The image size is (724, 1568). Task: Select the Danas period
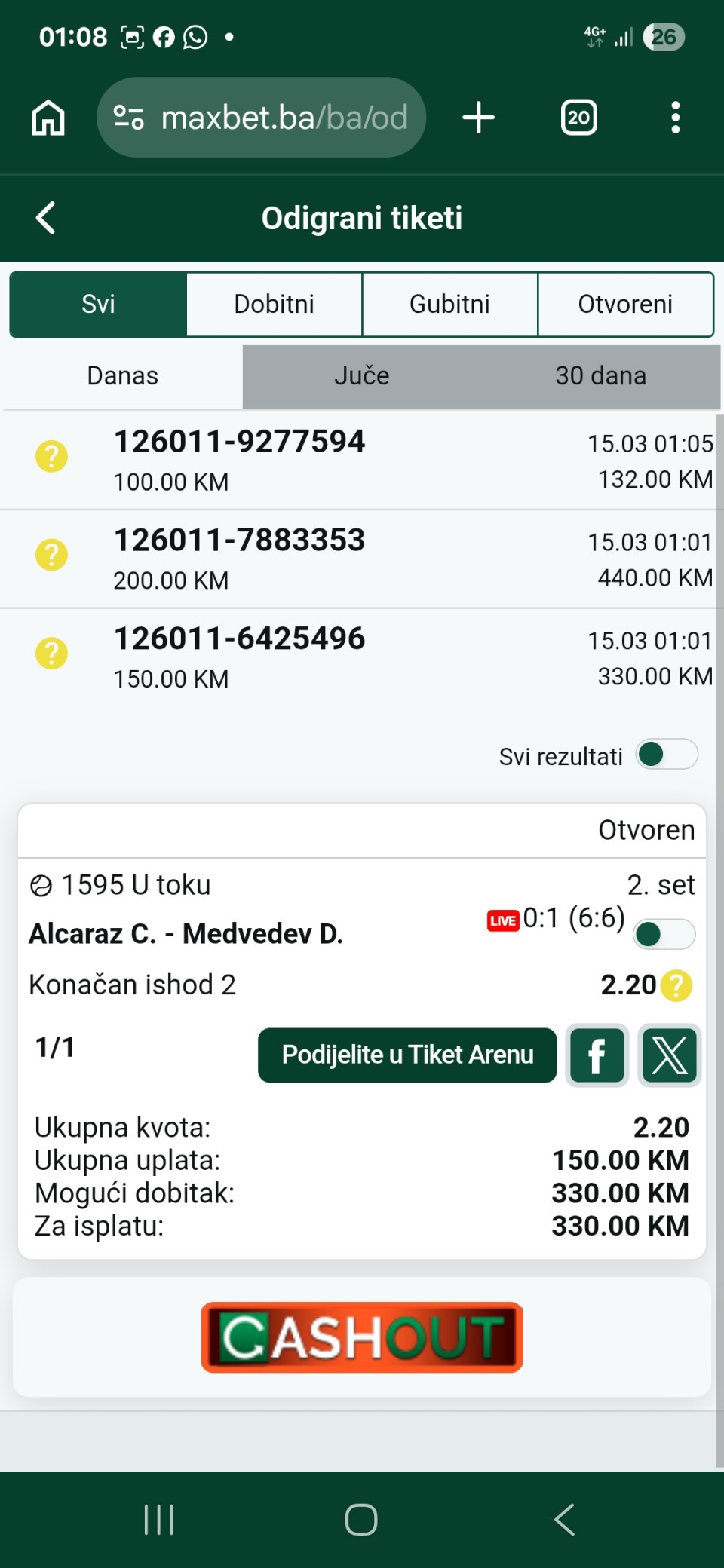click(x=122, y=376)
